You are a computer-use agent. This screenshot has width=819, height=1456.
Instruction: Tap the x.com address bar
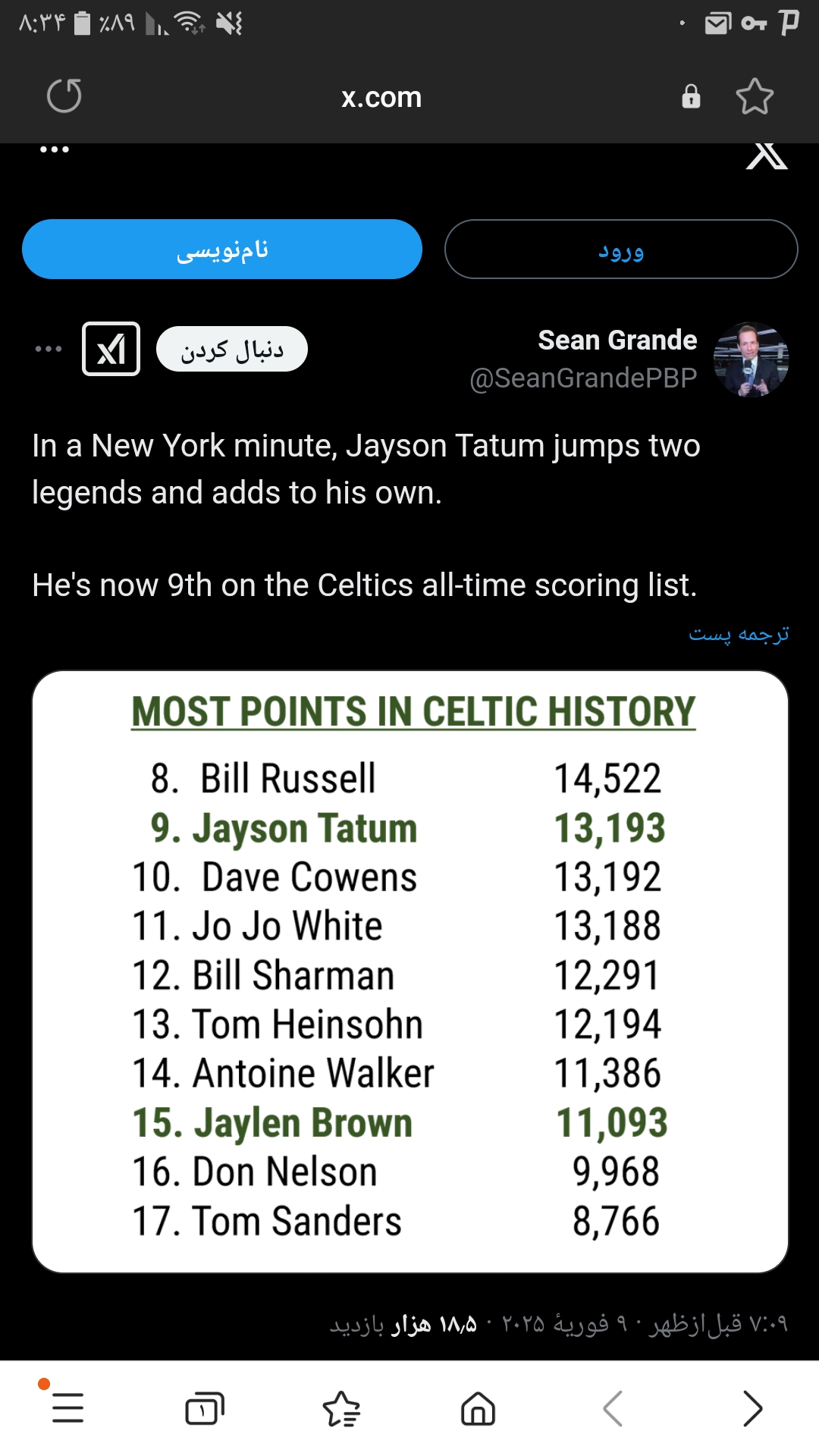click(x=381, y=97)
